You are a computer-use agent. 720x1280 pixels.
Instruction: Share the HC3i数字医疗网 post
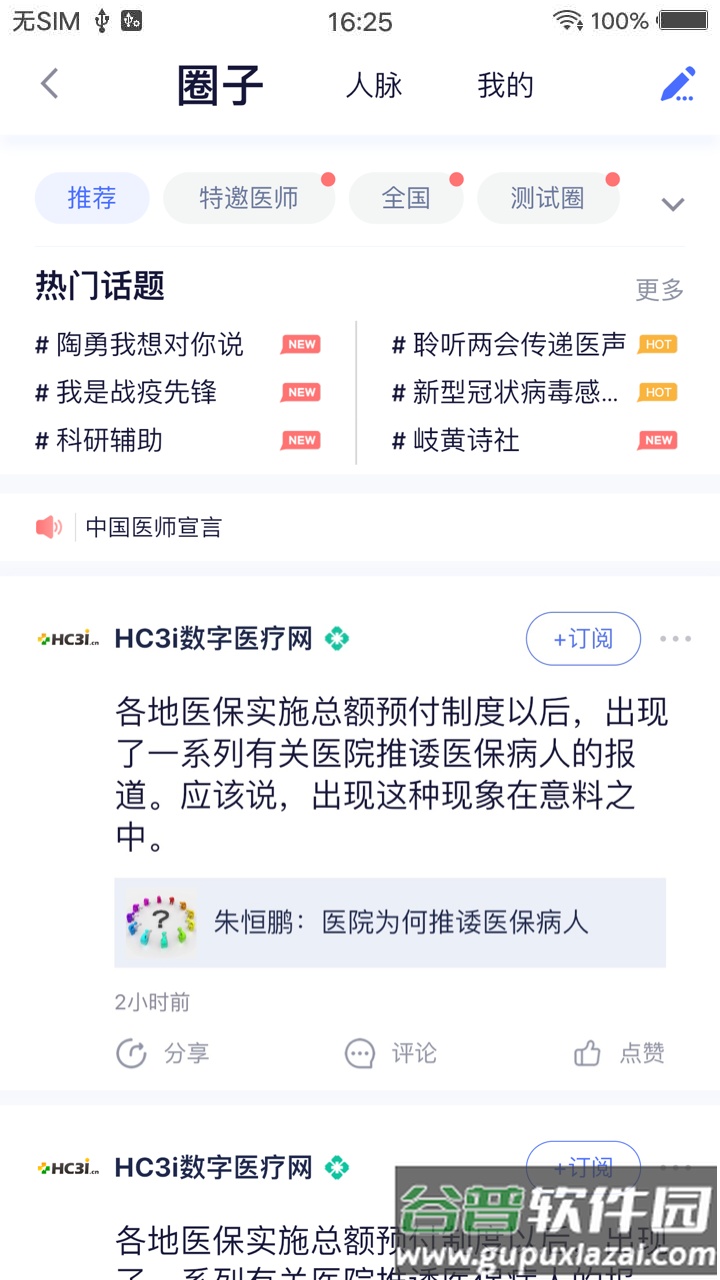[163, 1054]
